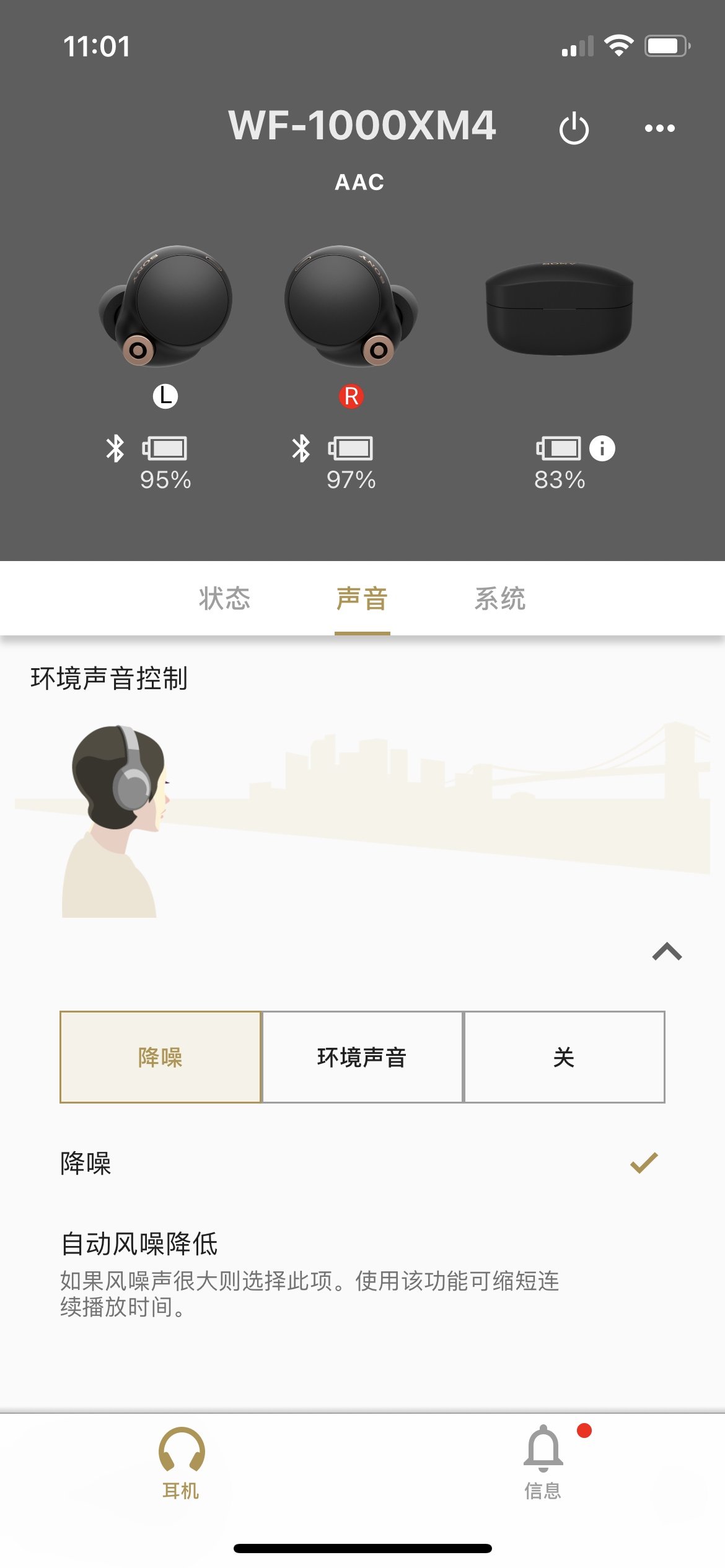725x1568 pixels.
Task: Open the three-dot overflow menu
Action: point(659,128)
